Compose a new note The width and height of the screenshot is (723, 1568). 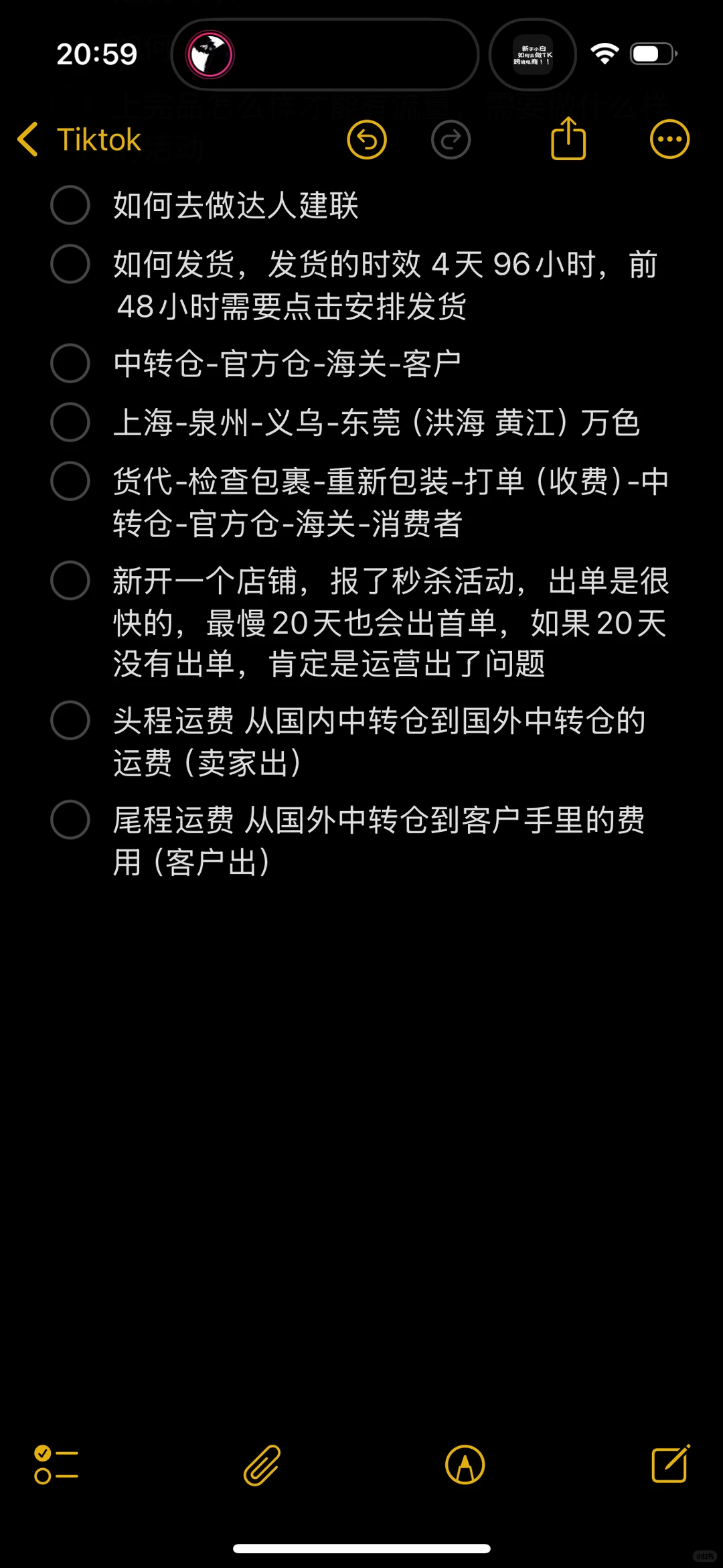click(670, 1465)
